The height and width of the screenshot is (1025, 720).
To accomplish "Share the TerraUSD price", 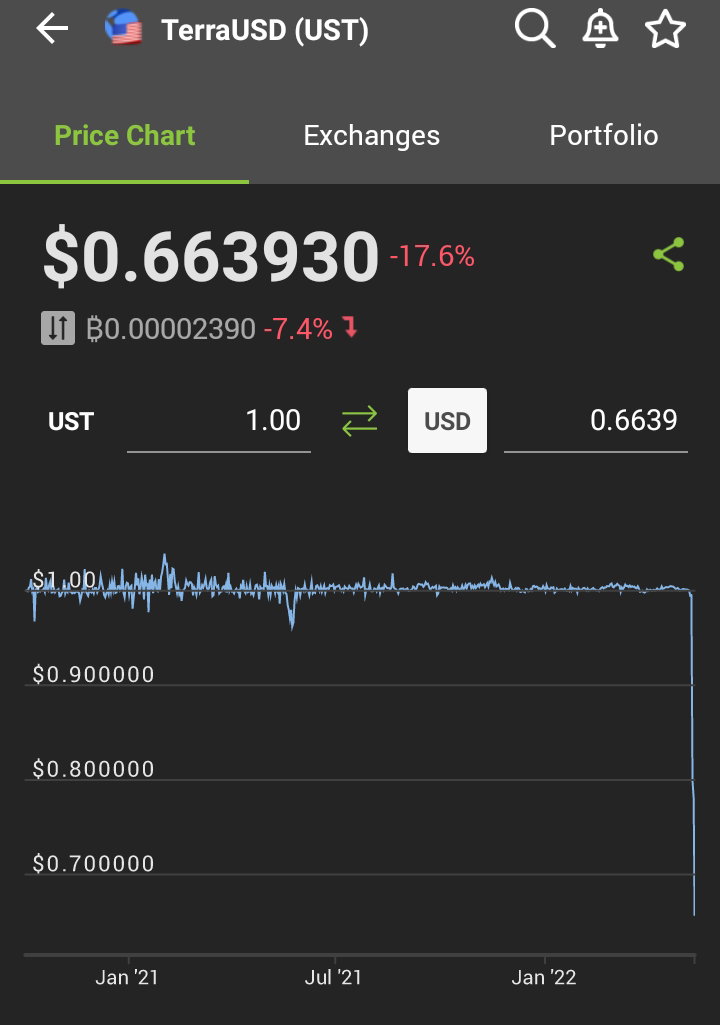I will tap(668, 254).
